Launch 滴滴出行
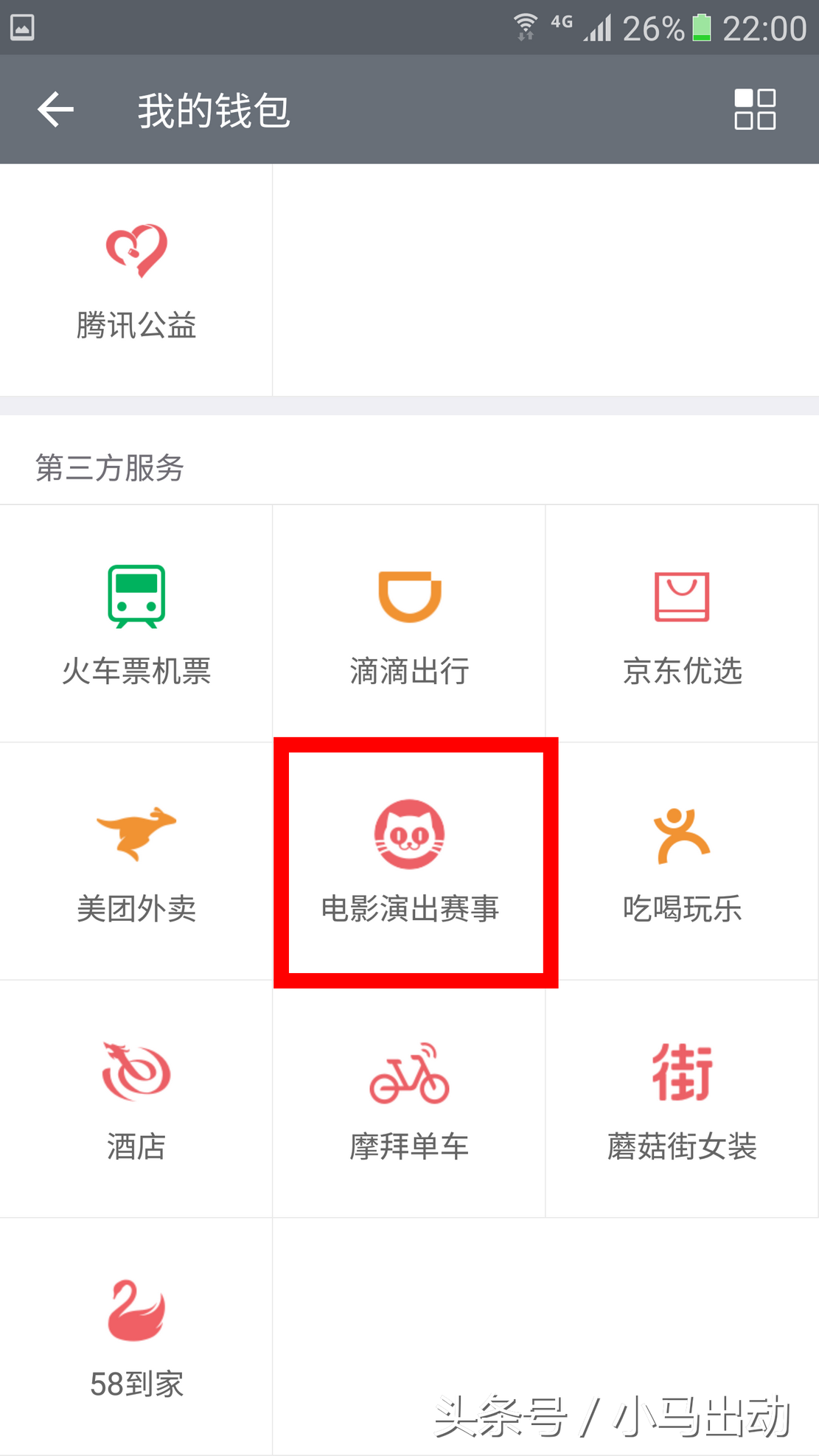The image size is (819, 1456). pyautogui.click(x=409, y=624)
